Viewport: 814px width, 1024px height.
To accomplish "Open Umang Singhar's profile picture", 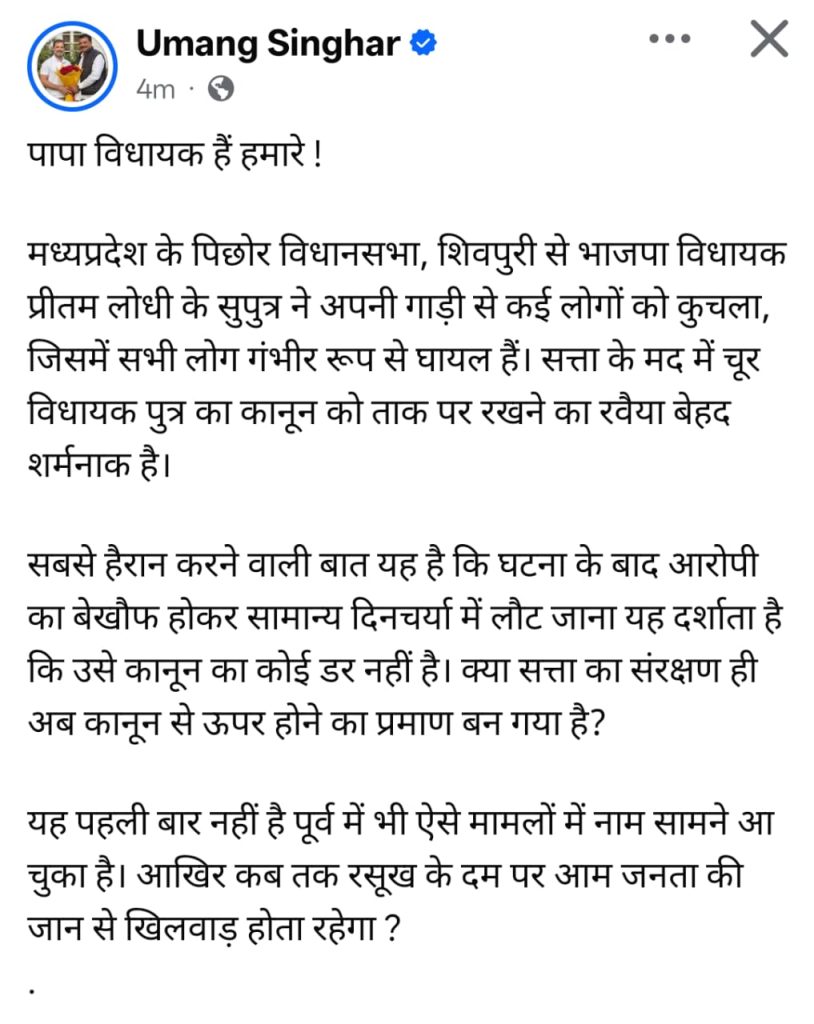I will pyautogui.click(x=71, y=65).
